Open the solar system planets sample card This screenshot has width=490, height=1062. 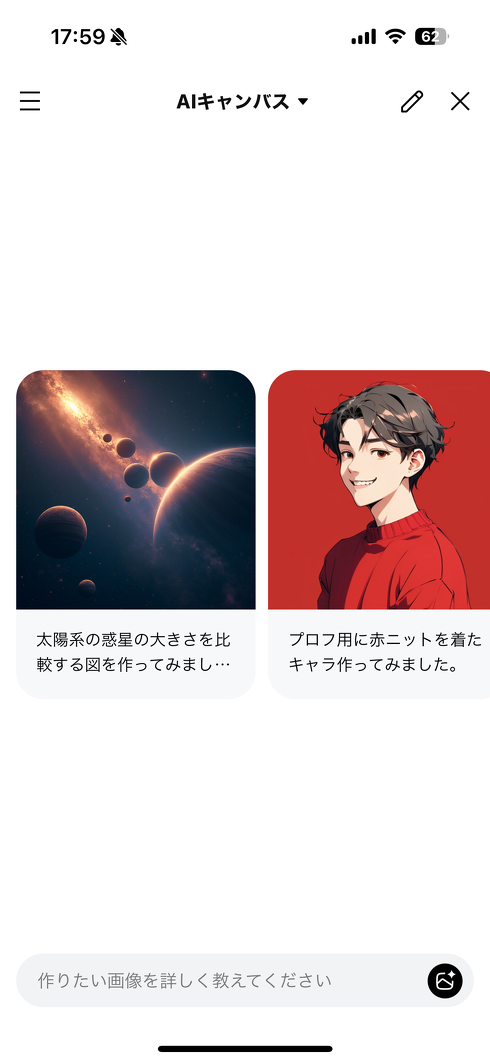click(136, 534)
